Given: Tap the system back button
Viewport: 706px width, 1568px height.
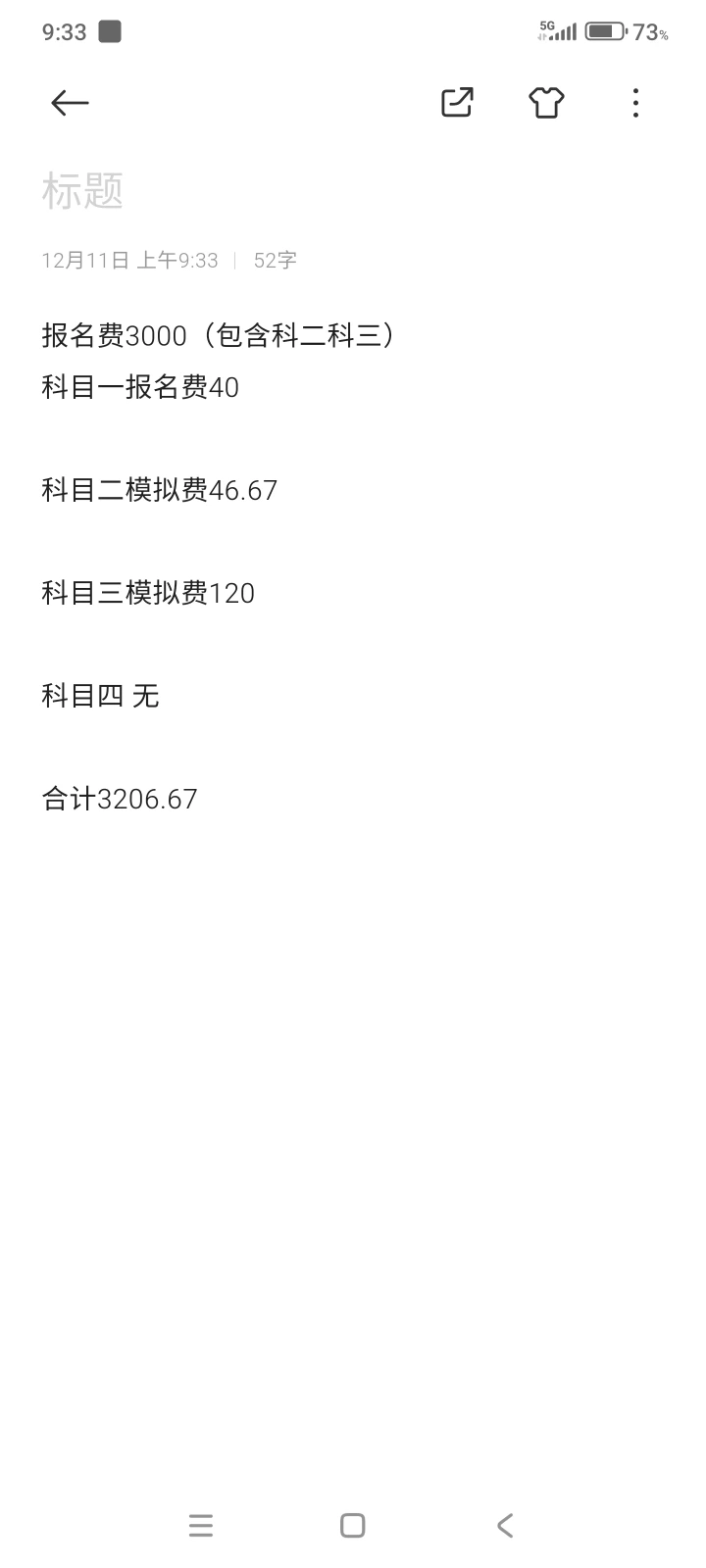Looking at the screenshot, I should point(505,1525).
